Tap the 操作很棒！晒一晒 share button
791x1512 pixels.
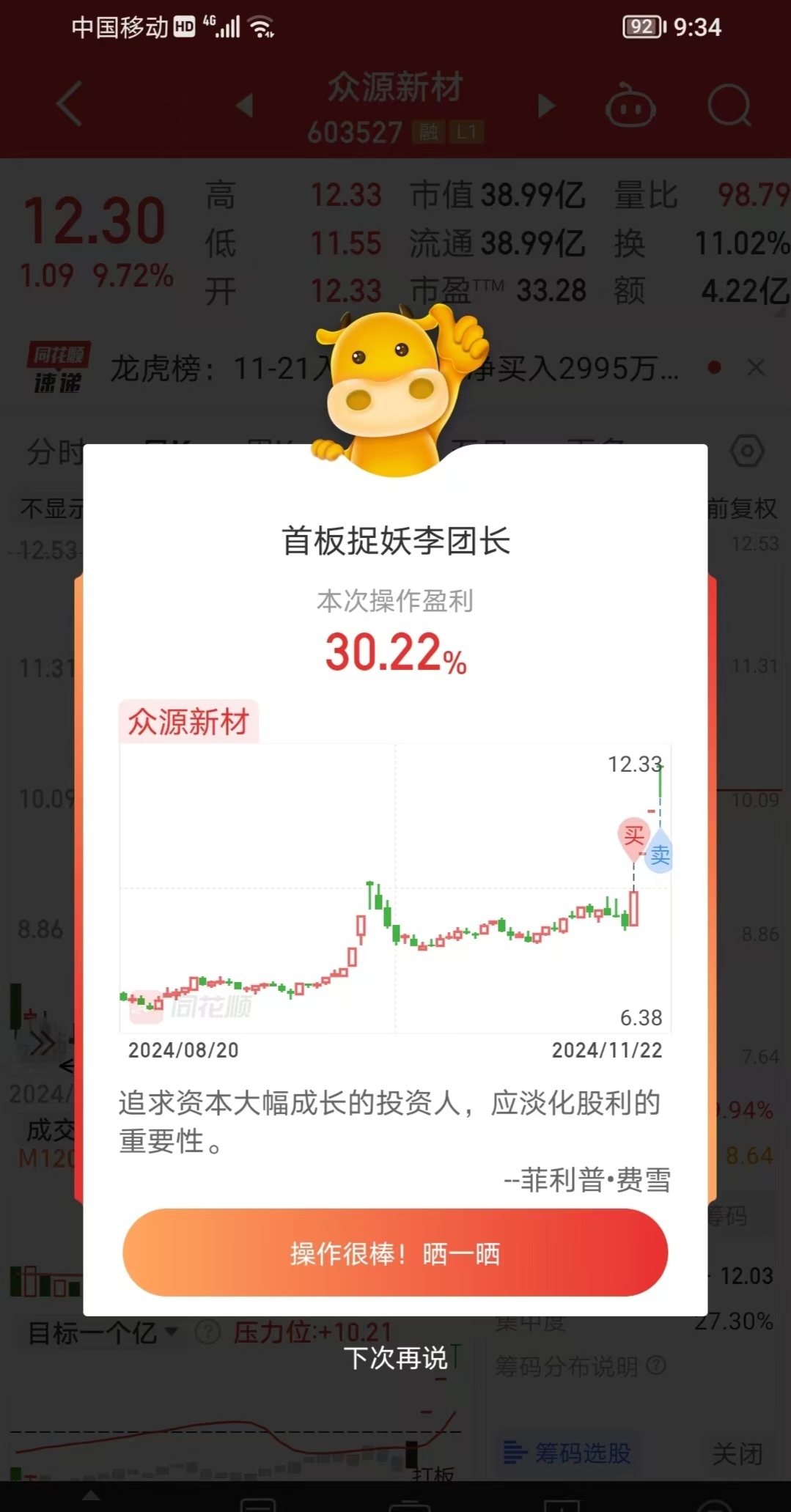click(x=395, y=1253)
